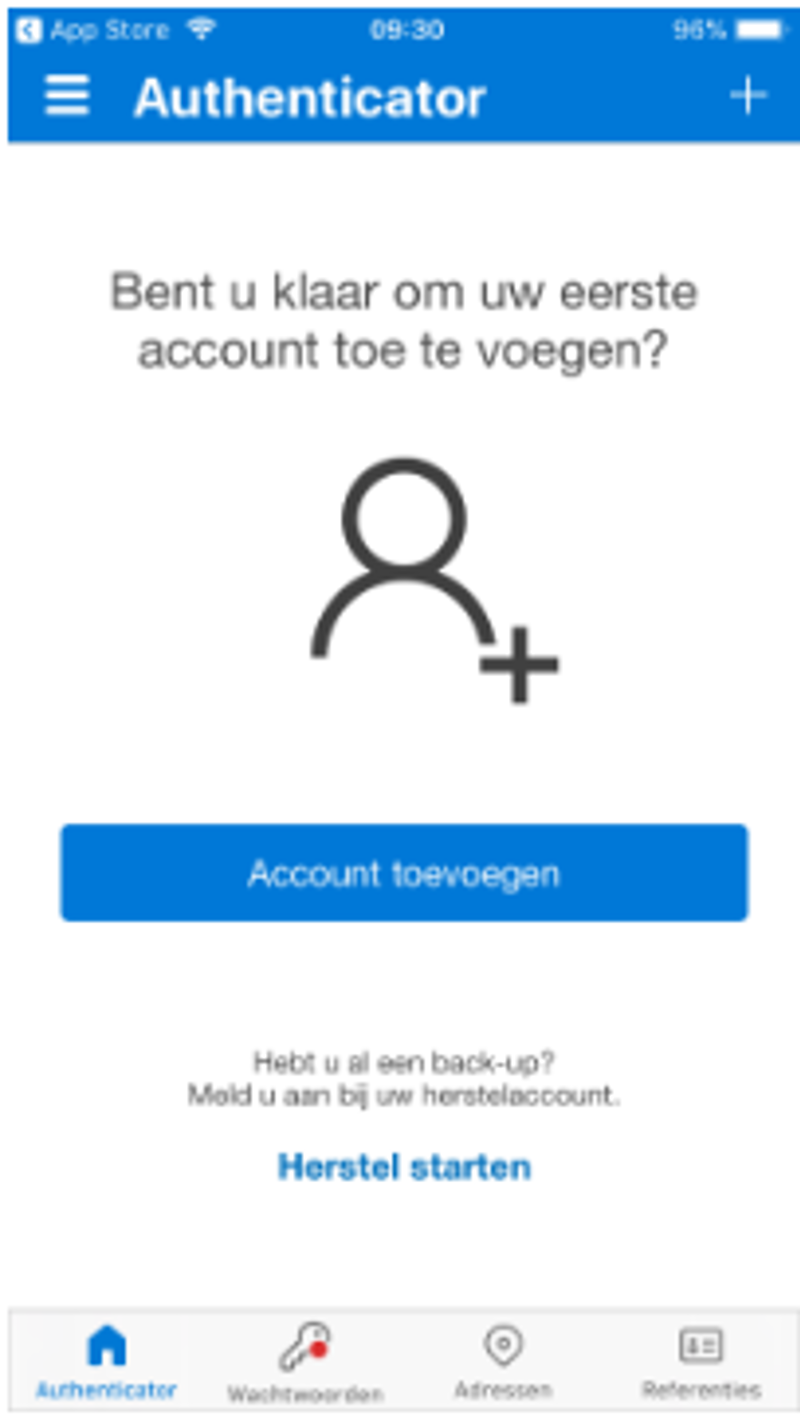Tap the plus icon in header

click(747, 96)
